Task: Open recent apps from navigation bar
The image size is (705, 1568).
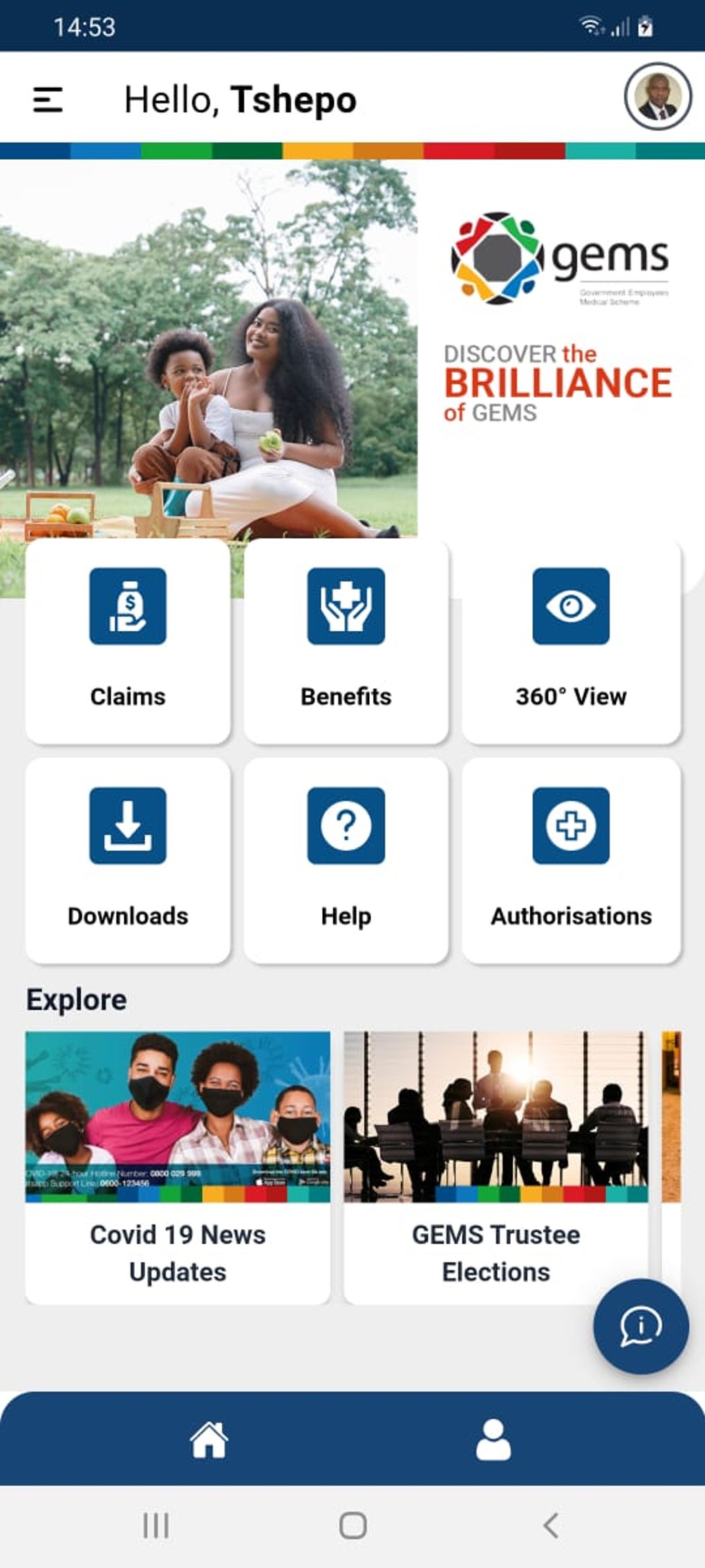Action: pyautogui.click(x=156, y=1526)
